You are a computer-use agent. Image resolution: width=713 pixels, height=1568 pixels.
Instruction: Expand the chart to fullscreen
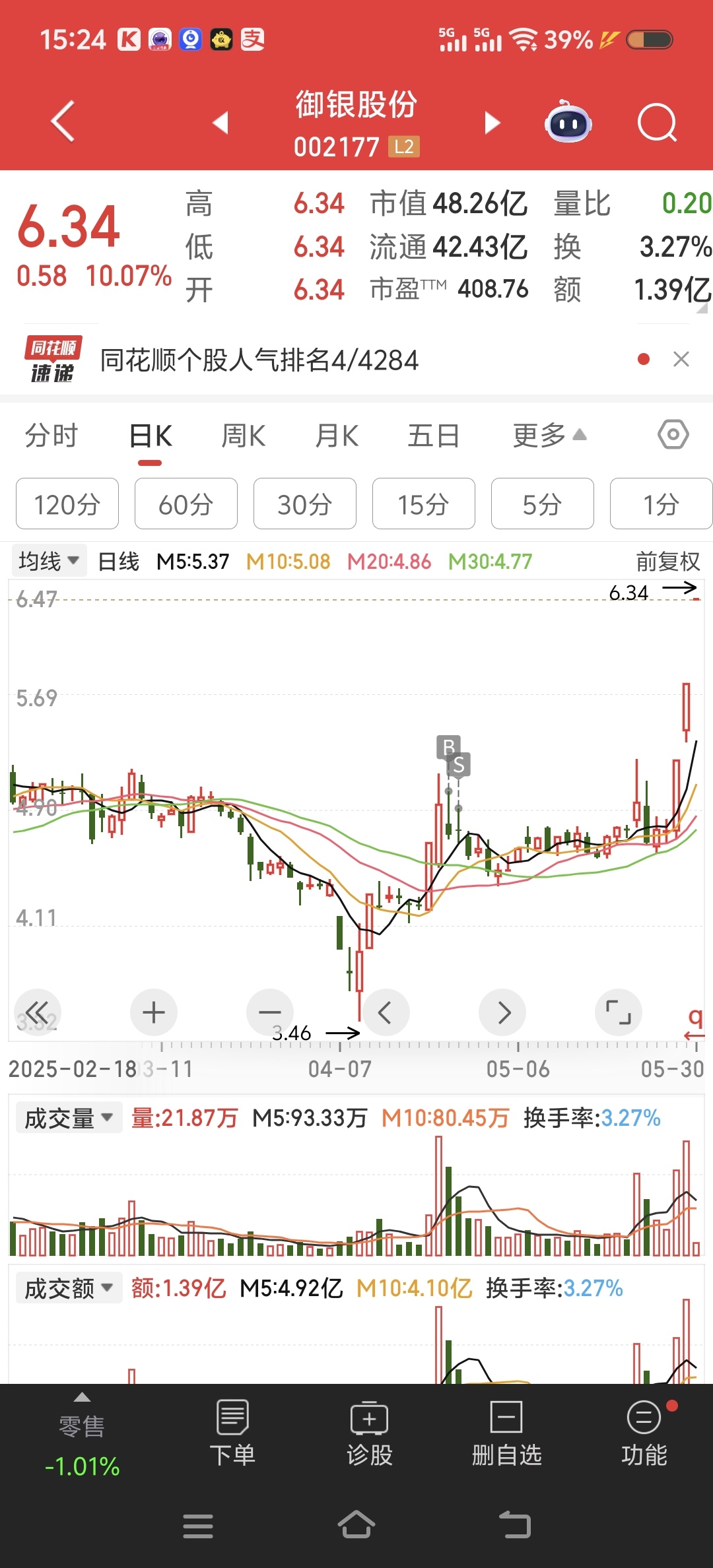(x=619, y=1012)
